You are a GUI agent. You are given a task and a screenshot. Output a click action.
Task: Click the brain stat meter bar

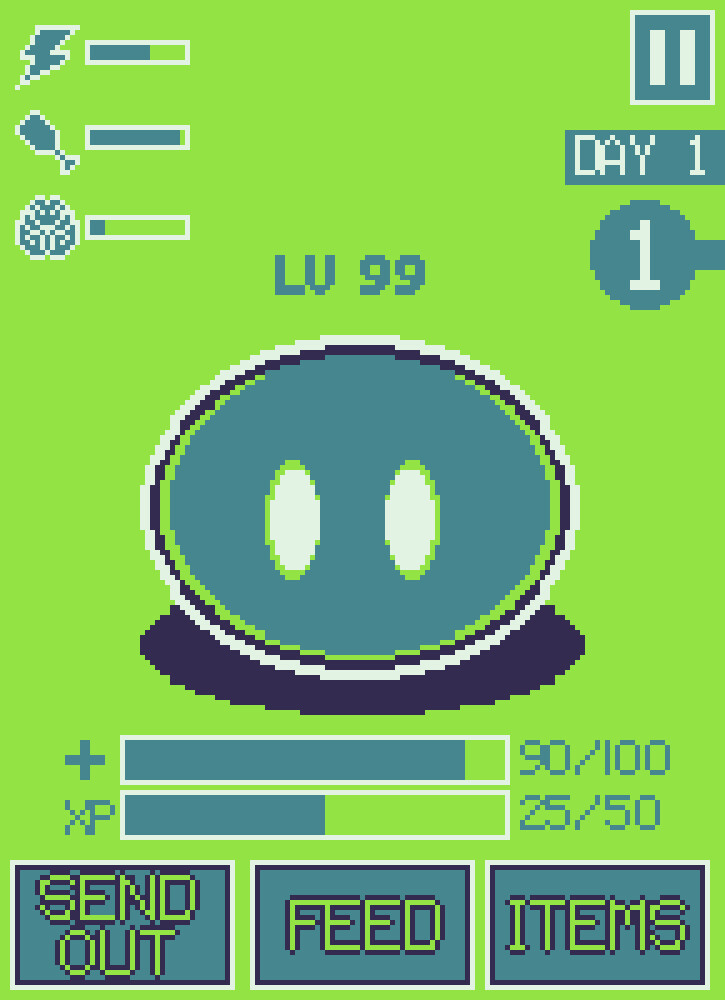click(140, 225)
